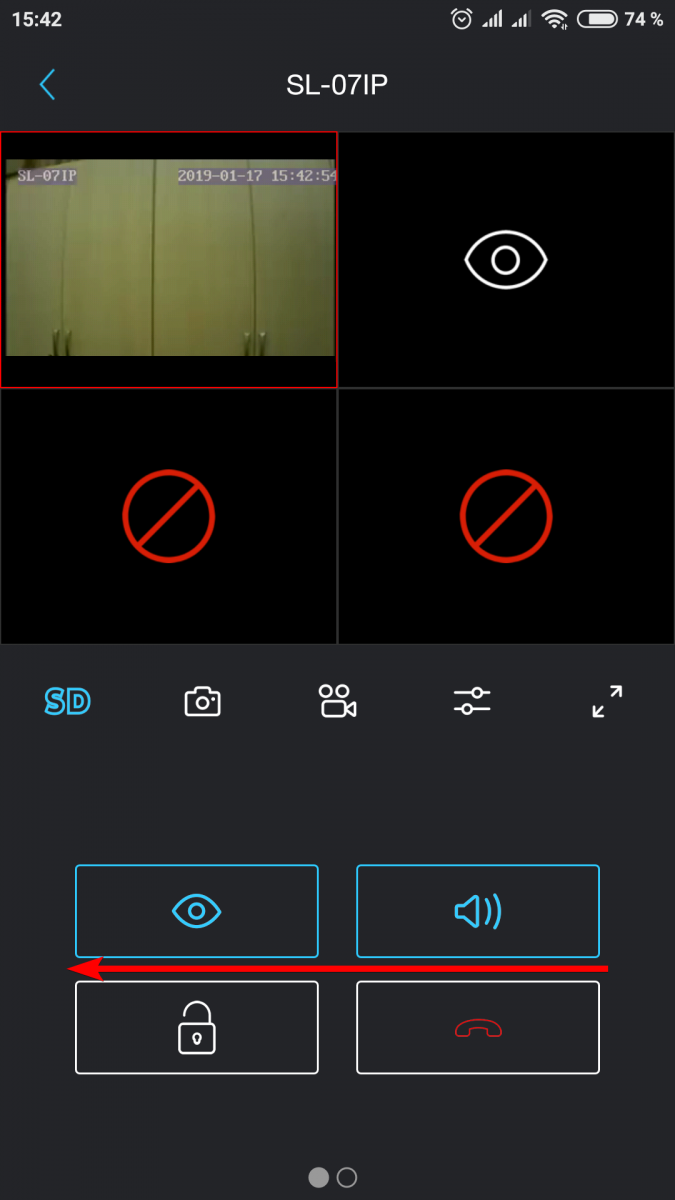Go back using the top-left arrow
The height and width of the screenshot is (1200, 675).
47,85
